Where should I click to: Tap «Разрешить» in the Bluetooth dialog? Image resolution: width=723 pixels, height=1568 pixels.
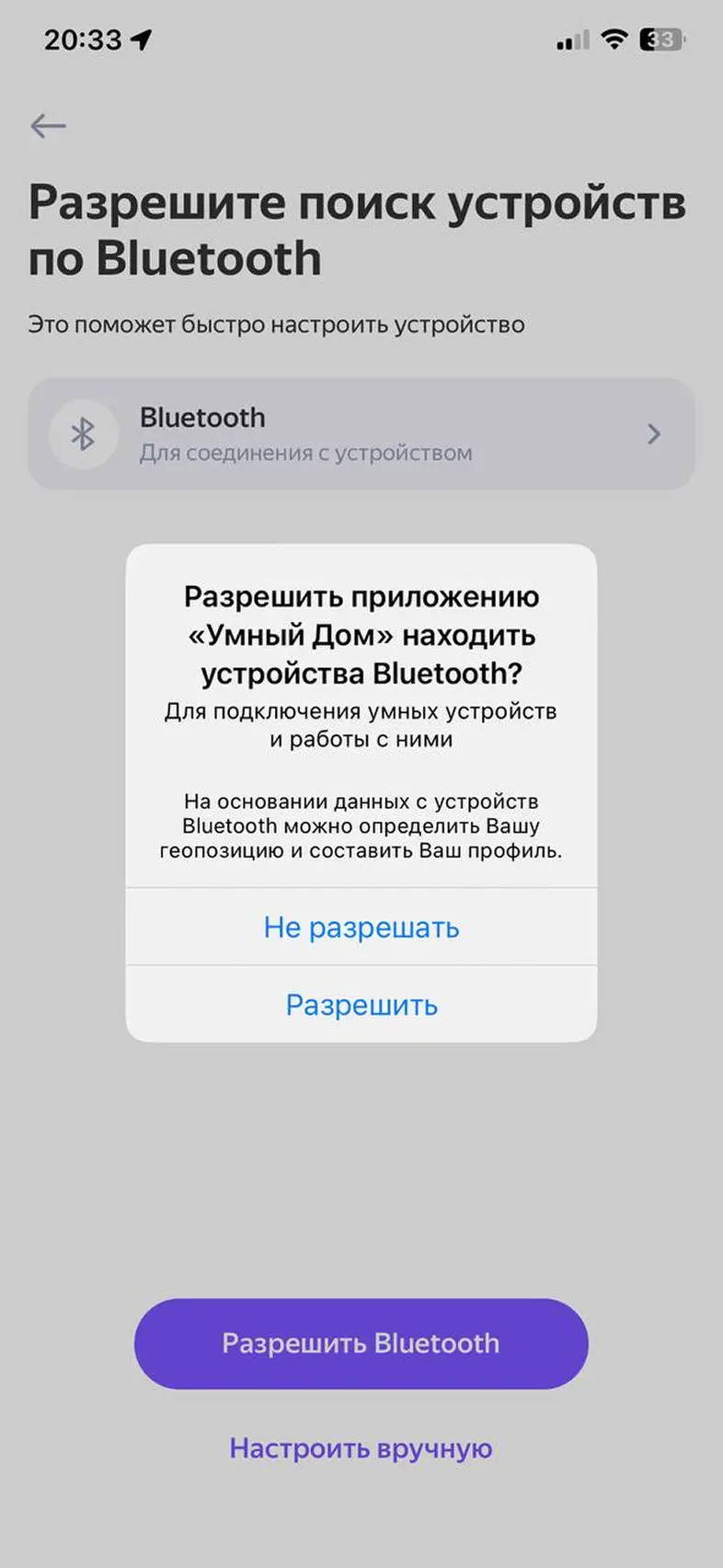click(361, 1004)
